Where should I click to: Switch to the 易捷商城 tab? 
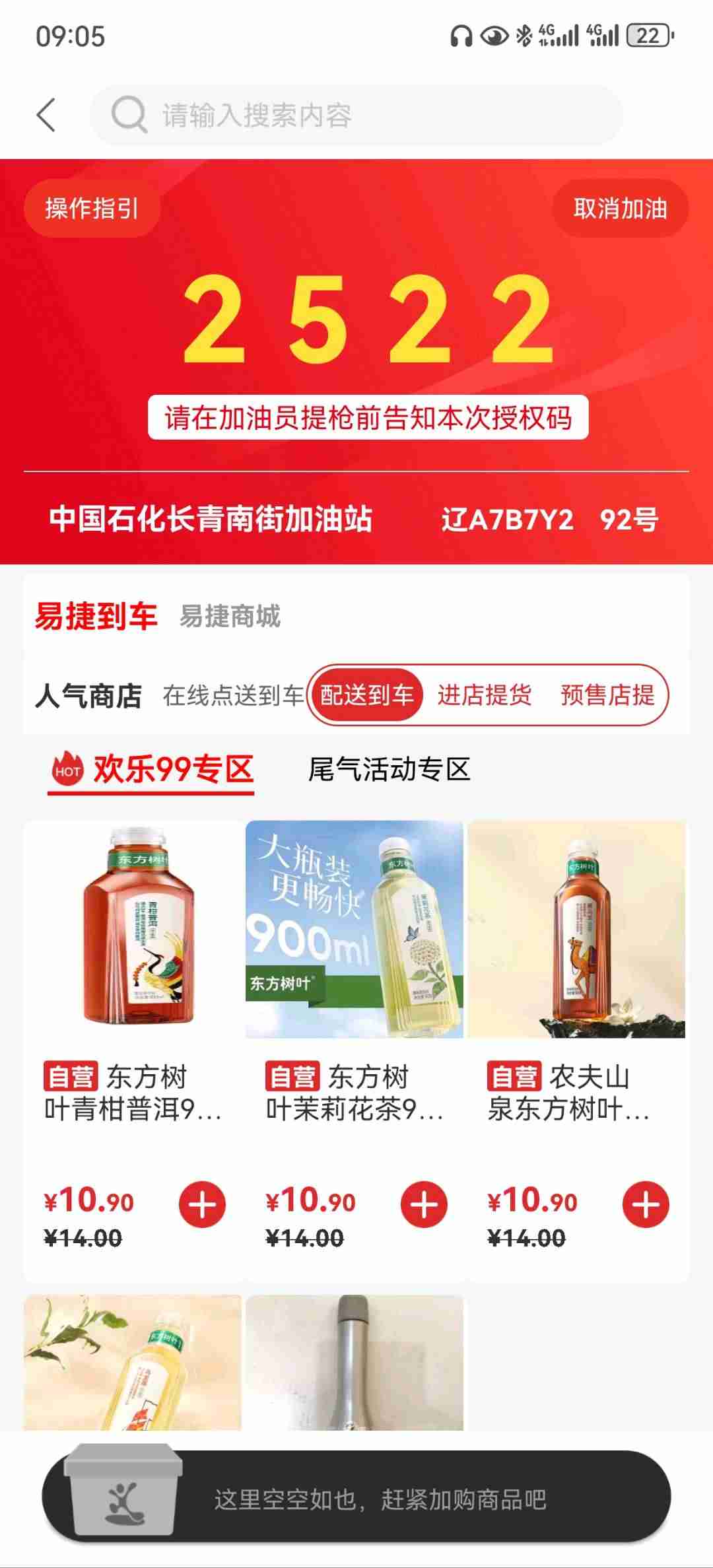pos(230,617)
